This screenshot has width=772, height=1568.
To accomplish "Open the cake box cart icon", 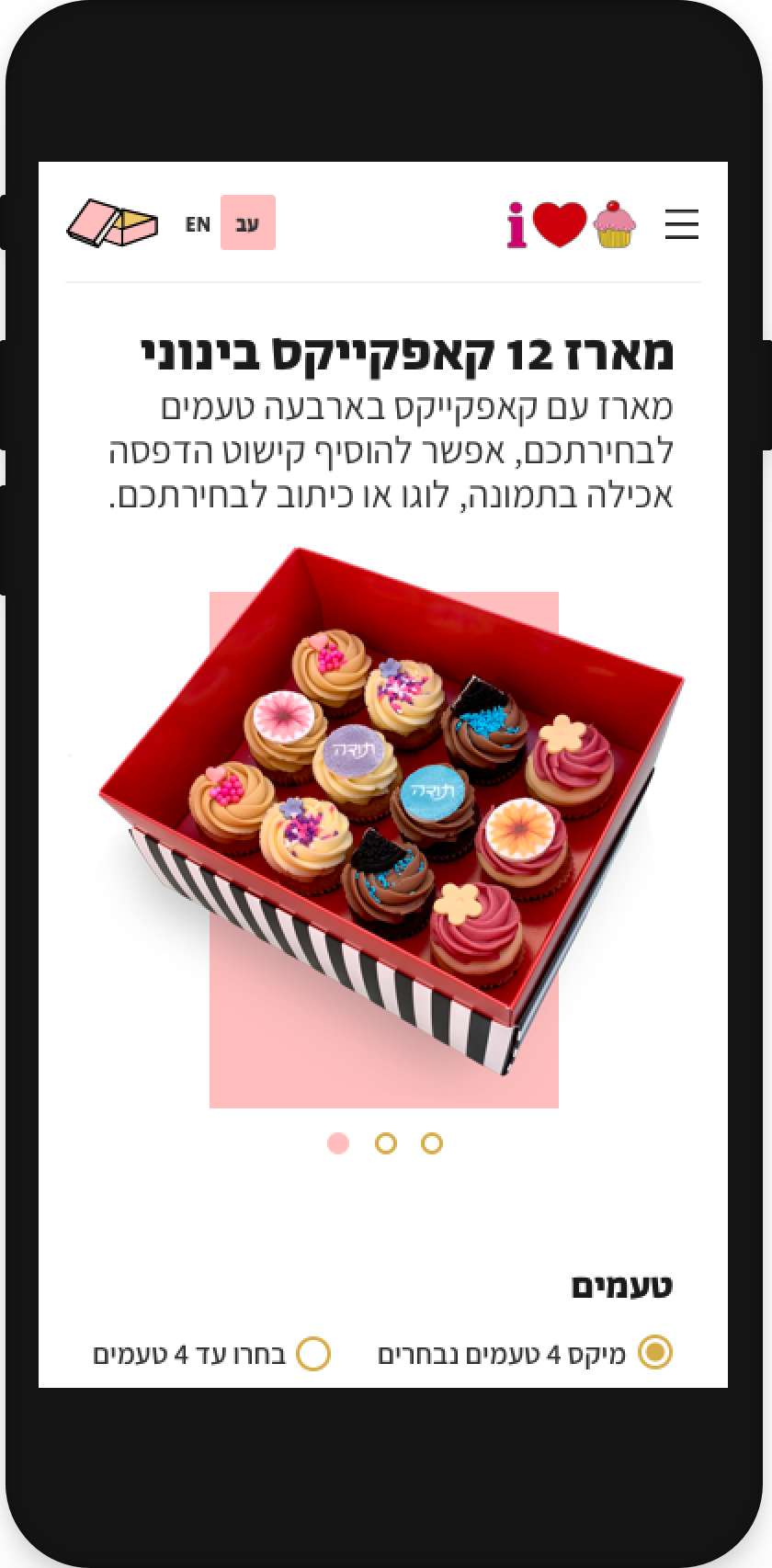I will click(111, 223).
